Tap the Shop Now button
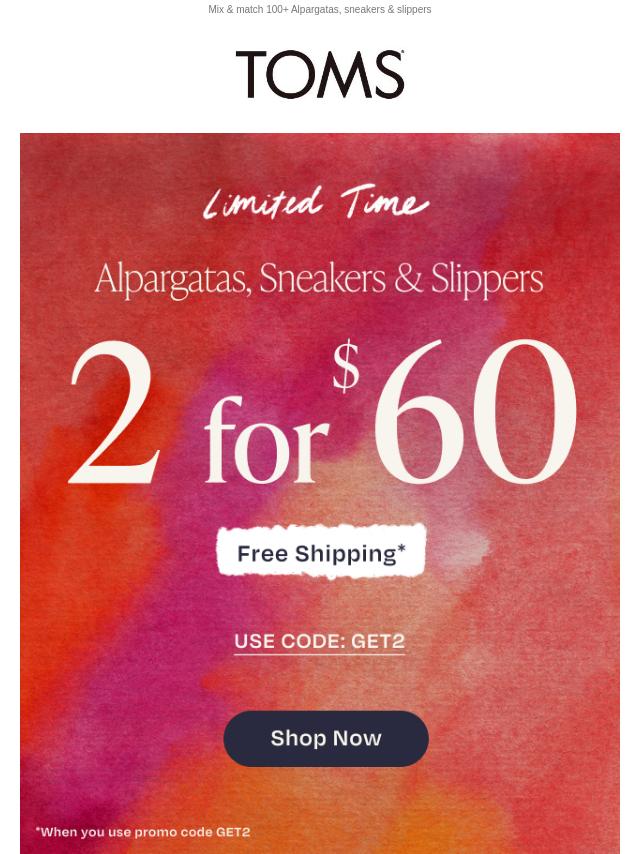This screenshot has height=854, width=640. [x=325, y=738]
